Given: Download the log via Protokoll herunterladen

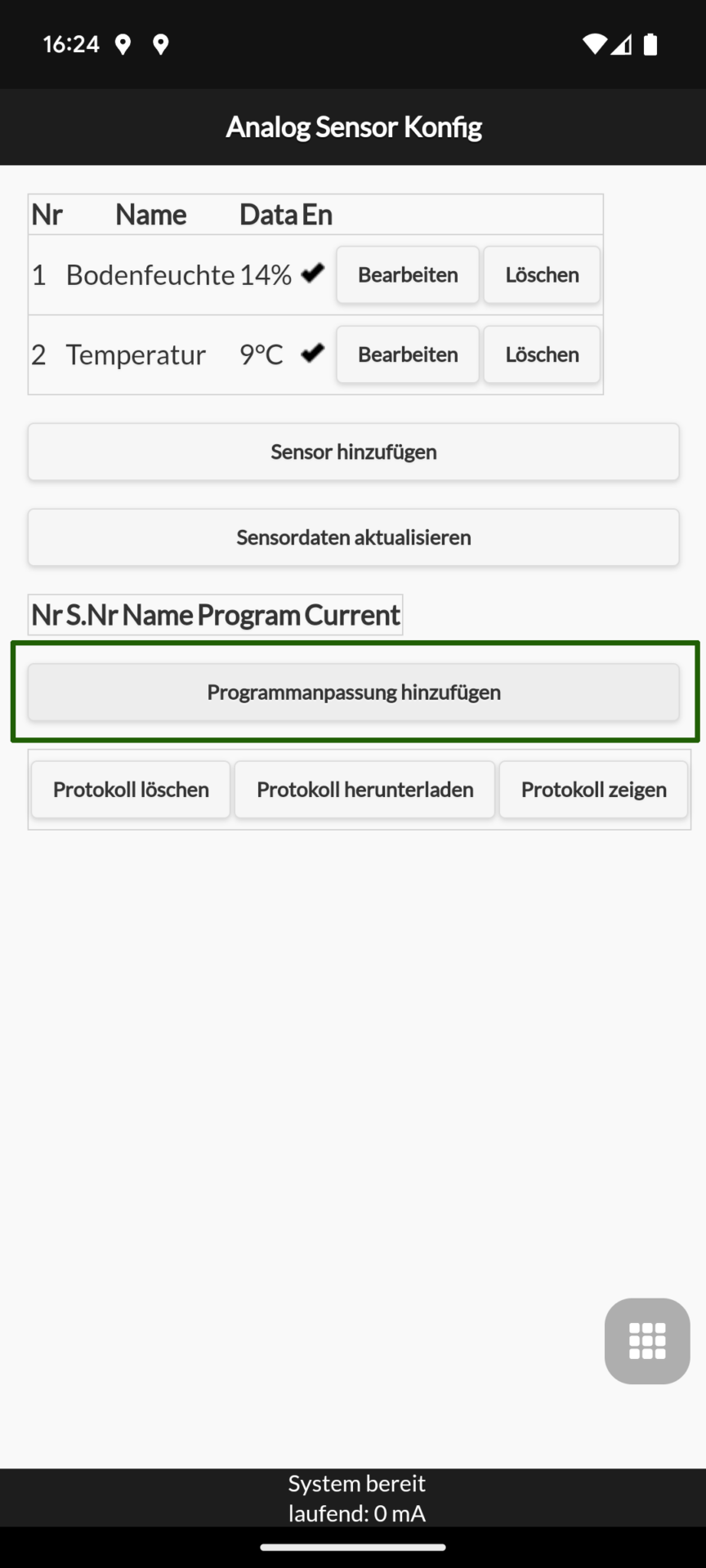Looking at the screenshot, I should click(365, 790).
